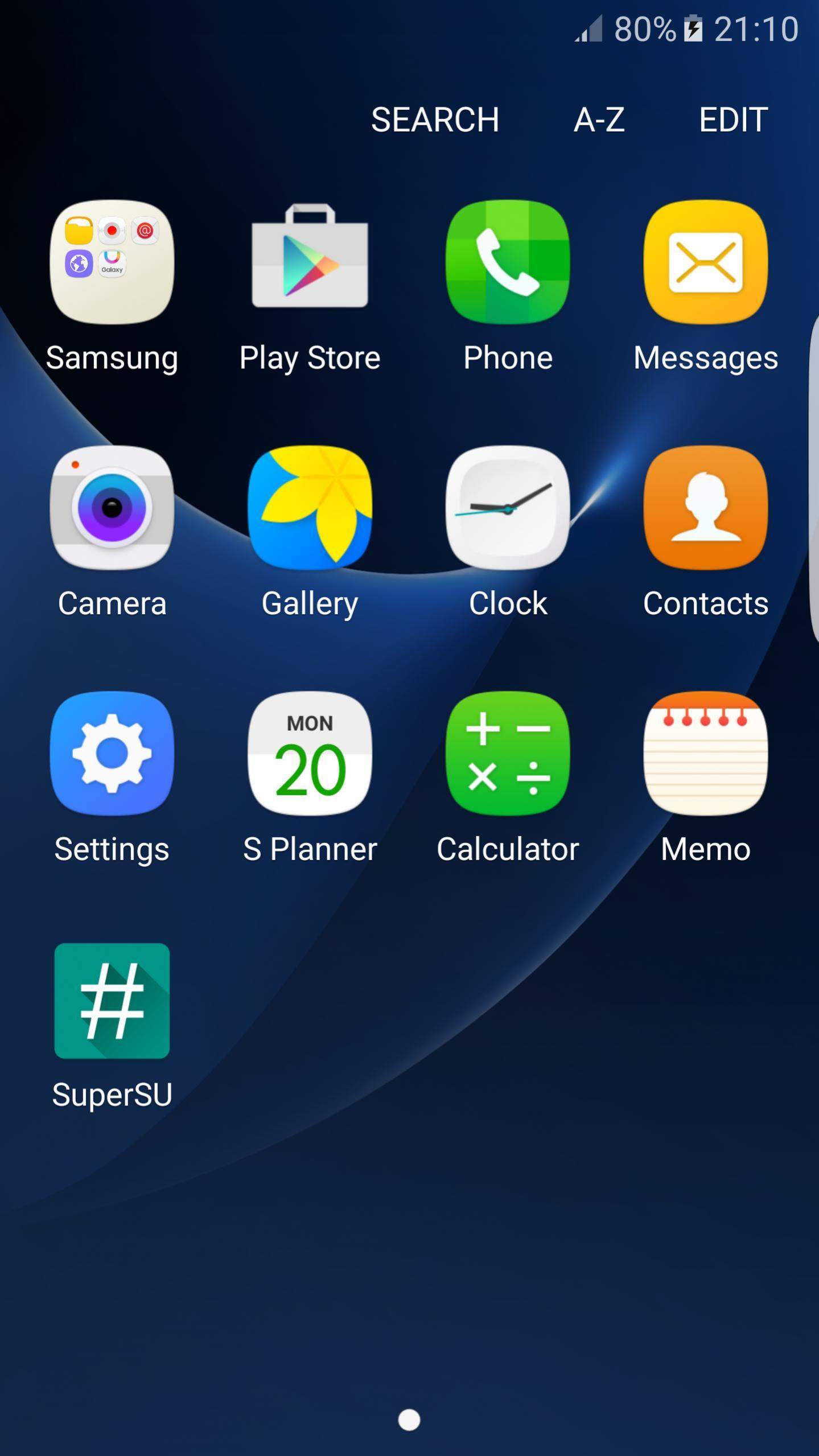Launch the SuperSU app
Screen dimensions: 819x1456
pos(112,1001)
